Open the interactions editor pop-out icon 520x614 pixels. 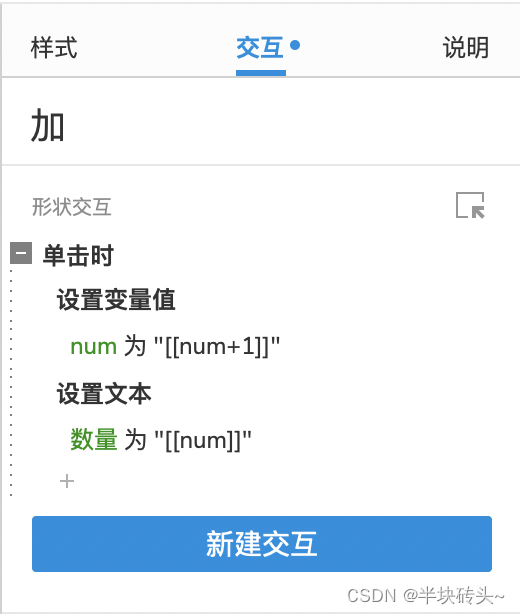pos(470,205)
